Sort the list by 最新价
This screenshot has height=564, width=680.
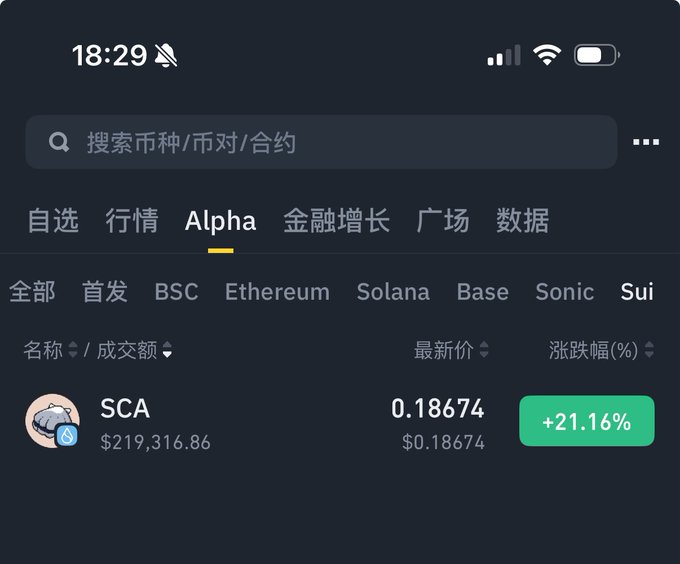click(451, 350)
